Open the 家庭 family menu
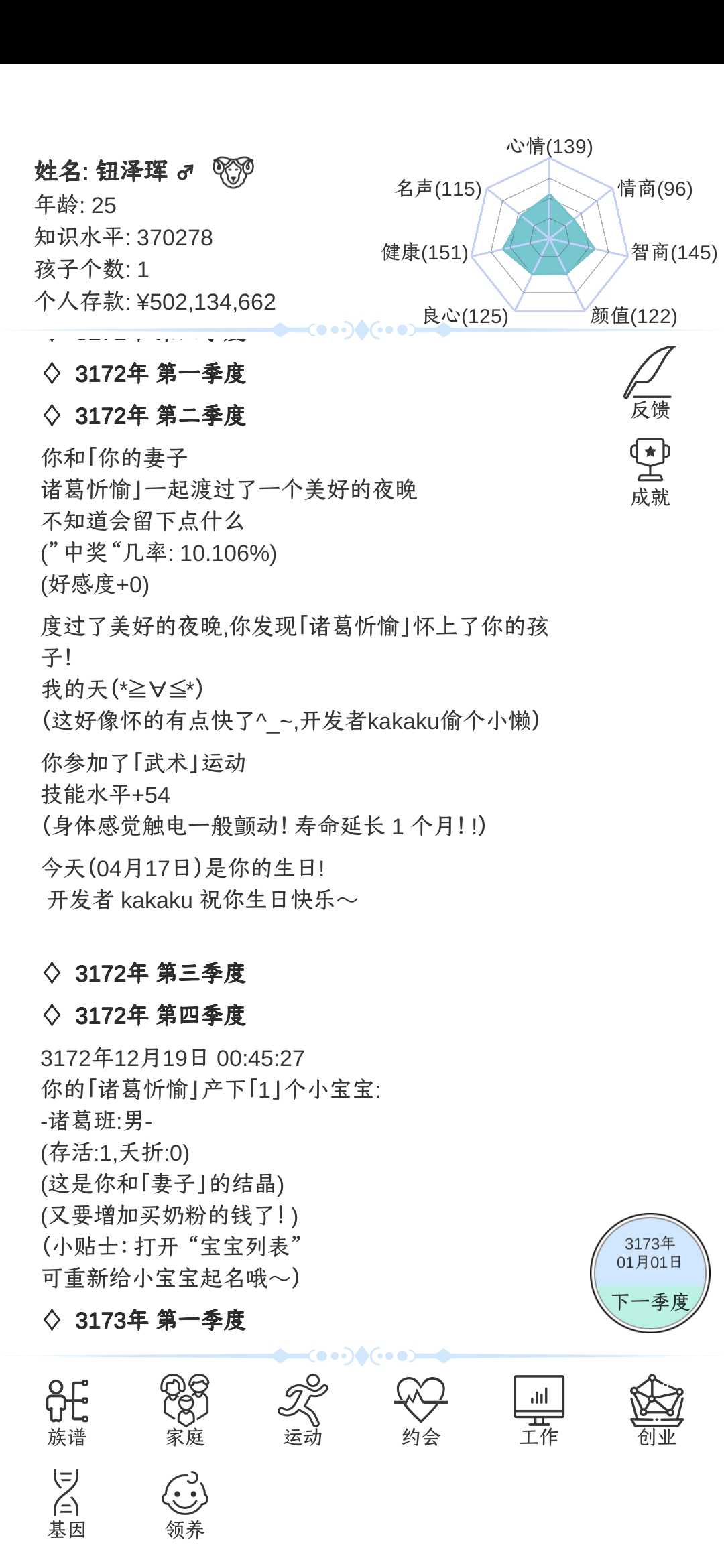 coord(185,1410)
